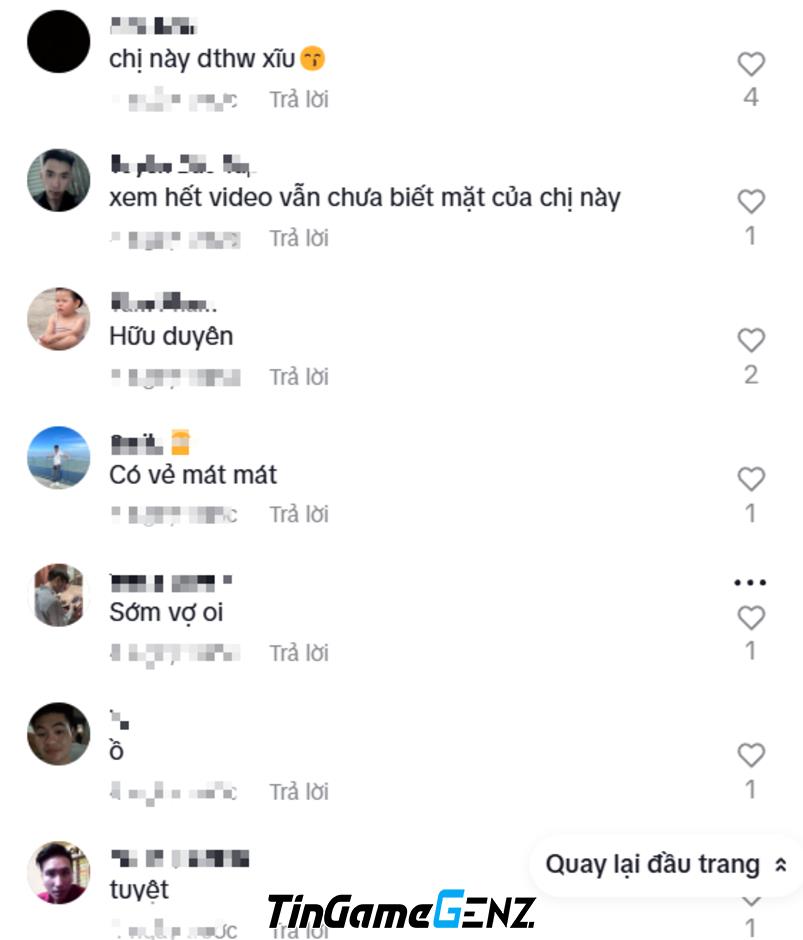Like the comment "xem hết video vẫn chưa biết mặt"

tap(751, 203)
